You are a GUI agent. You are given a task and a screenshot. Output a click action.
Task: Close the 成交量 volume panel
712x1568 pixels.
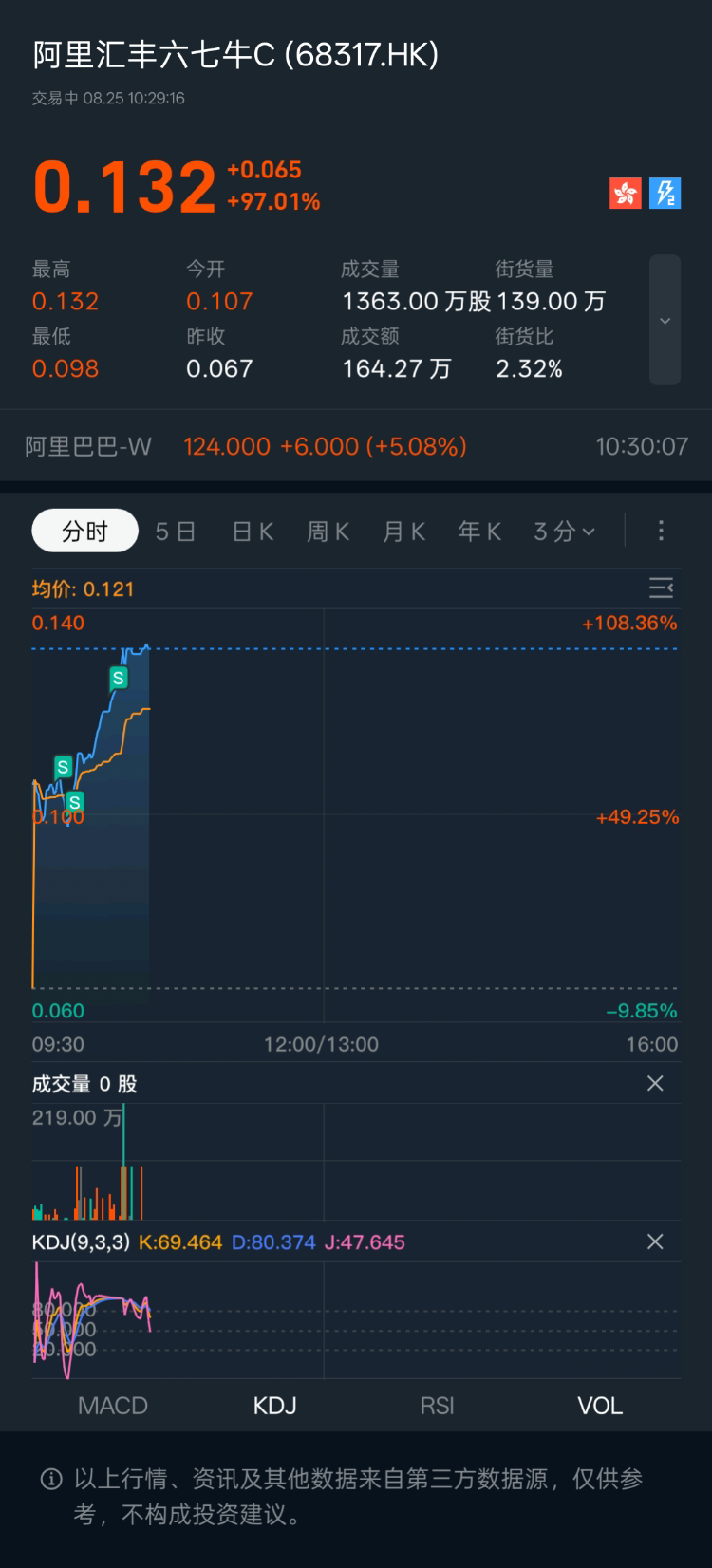[x=655, y=1083]
